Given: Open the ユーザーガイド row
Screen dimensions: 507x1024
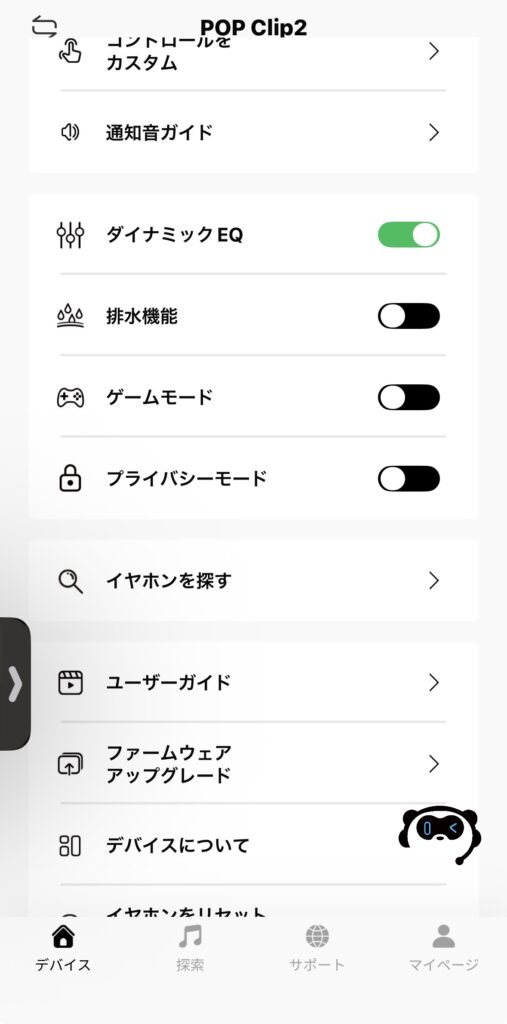Looking at the screenshot, I should (x=254, y=682).
